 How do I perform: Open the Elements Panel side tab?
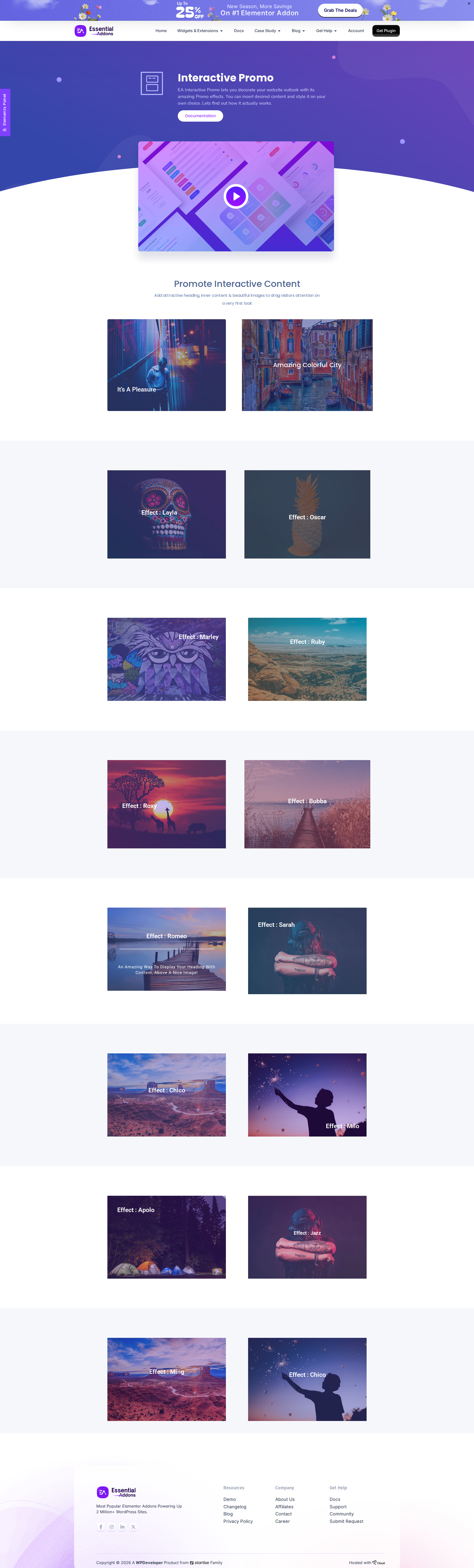coord(5,112)
